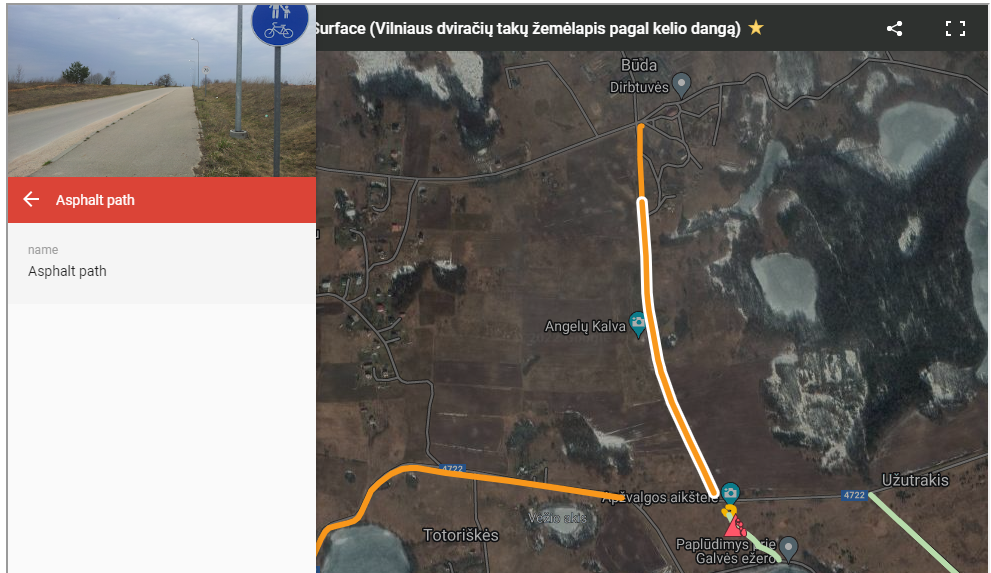The image size is (991, 573).
Task: Star this map as favorite
Action: tap(756, 28)
